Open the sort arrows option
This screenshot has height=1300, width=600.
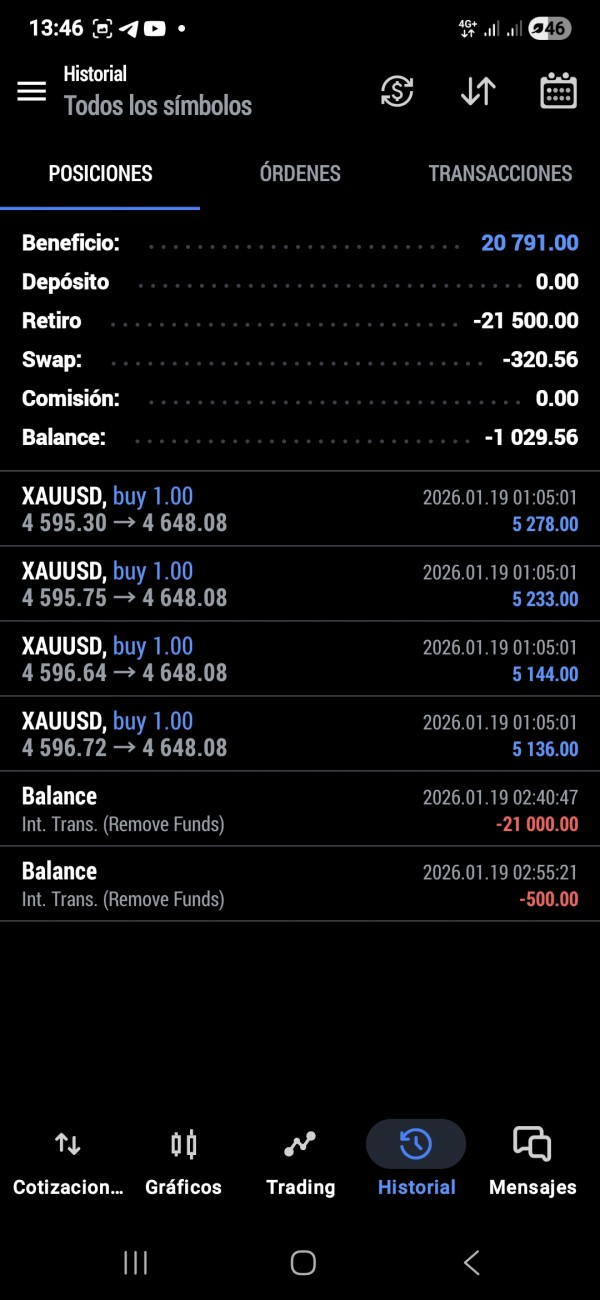coord(478,91)
